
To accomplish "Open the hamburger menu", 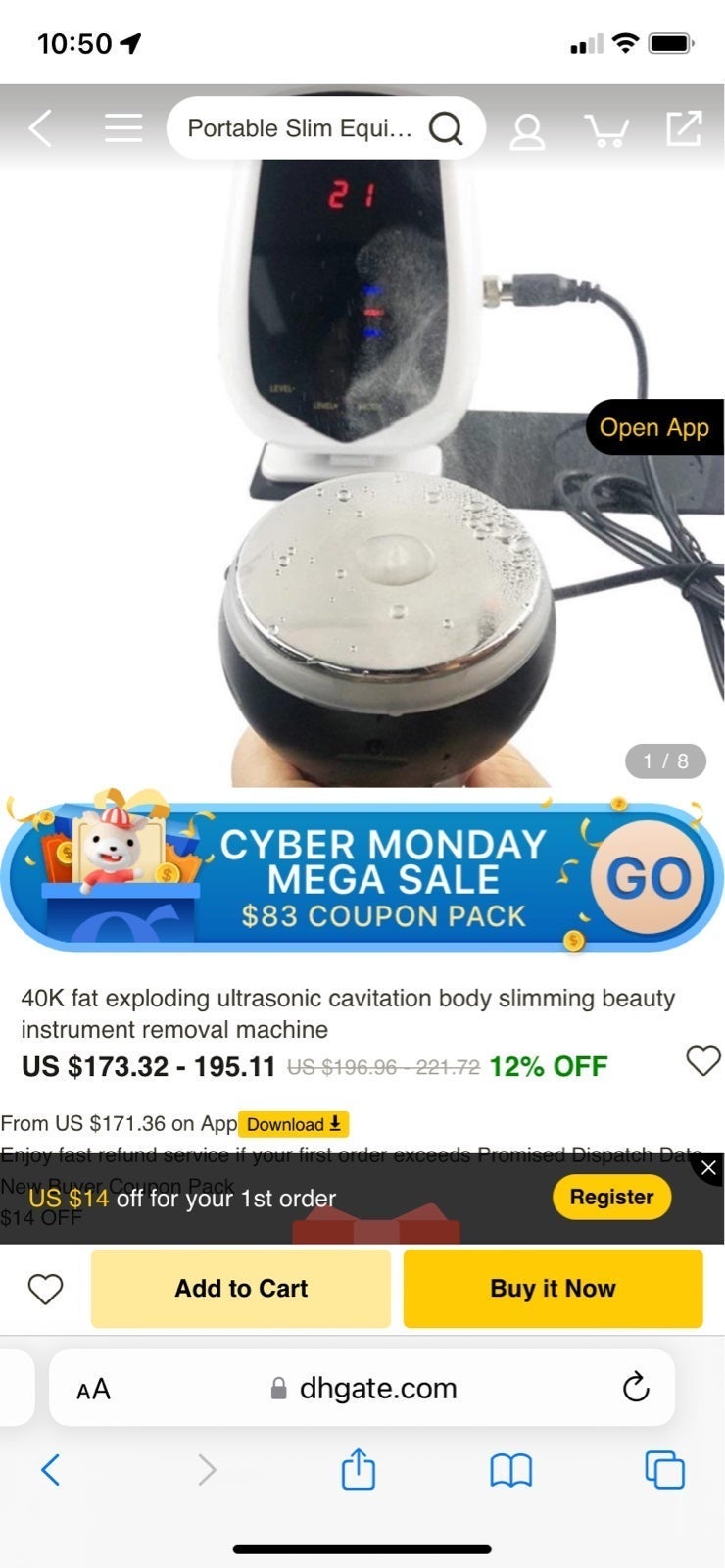I will tap(123, 128).
